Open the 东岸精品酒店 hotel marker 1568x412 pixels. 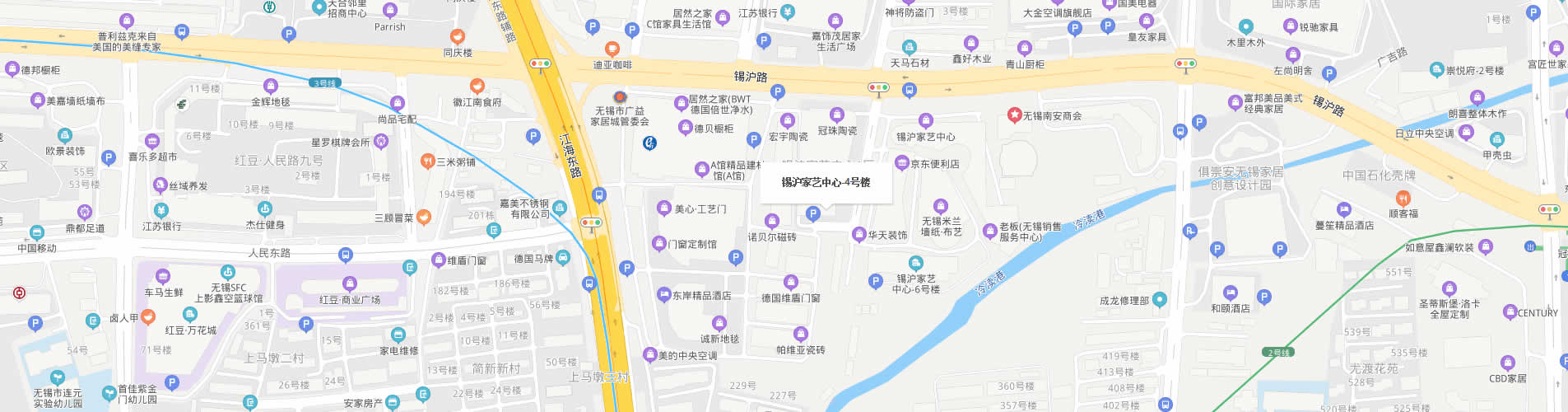(663, 295)
